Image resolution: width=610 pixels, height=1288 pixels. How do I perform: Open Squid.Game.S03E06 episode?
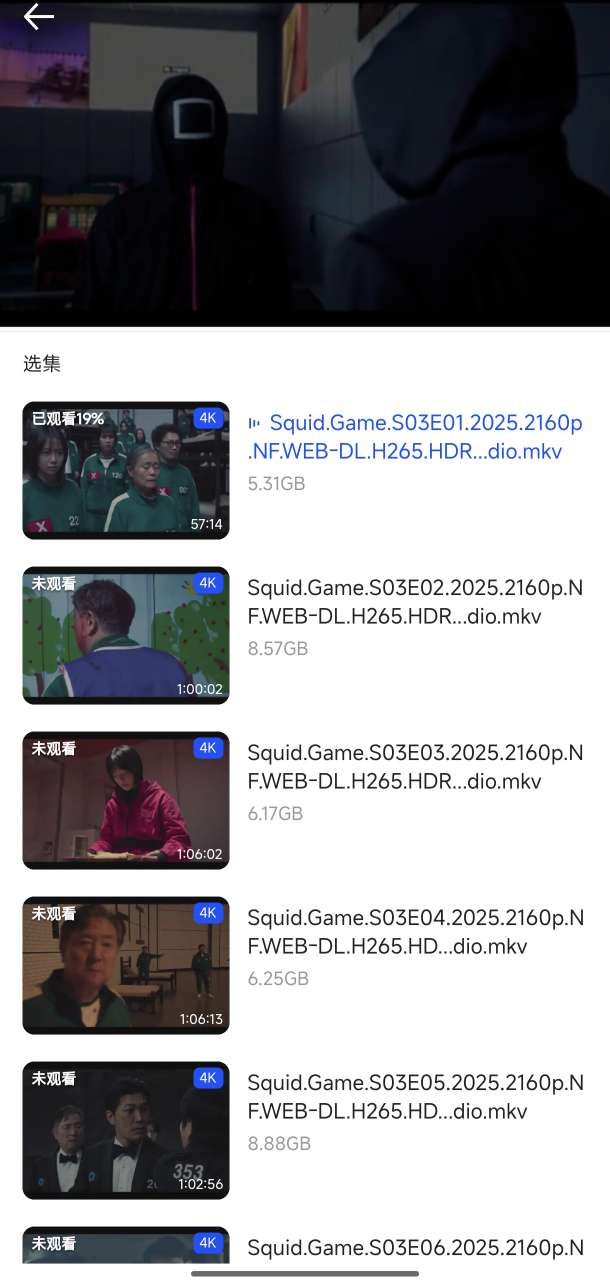[414, 1248]
